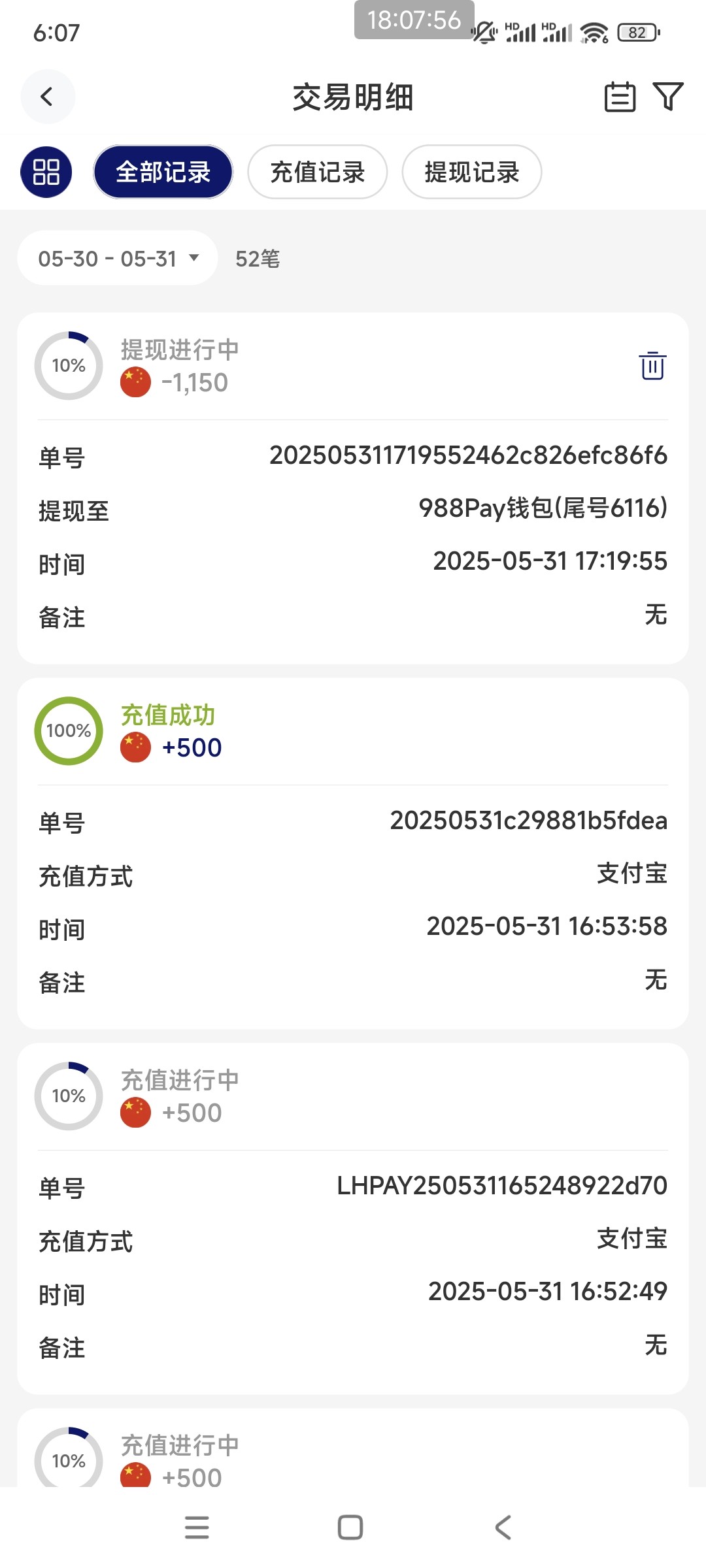Open the calendar date picker icon
This screenshot has height=1568, width=706.
pyautogui.click(x=619, y=97)
